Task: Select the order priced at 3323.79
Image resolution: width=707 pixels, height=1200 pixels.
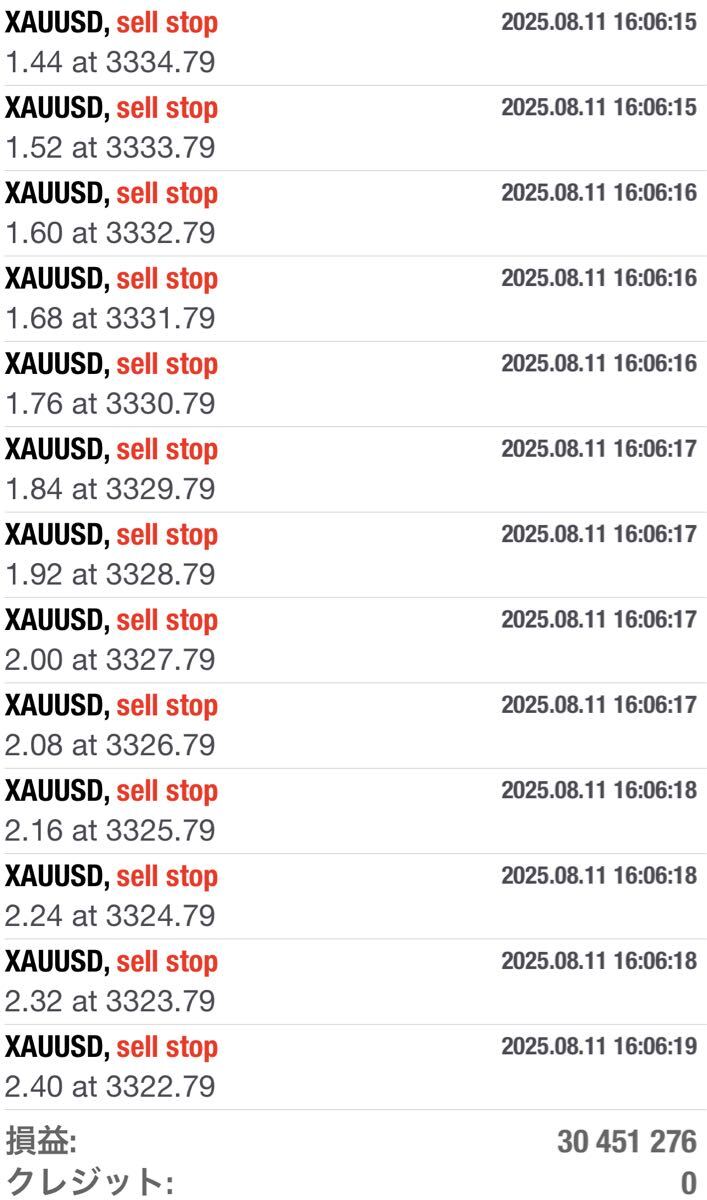Action: coord(353,982)
